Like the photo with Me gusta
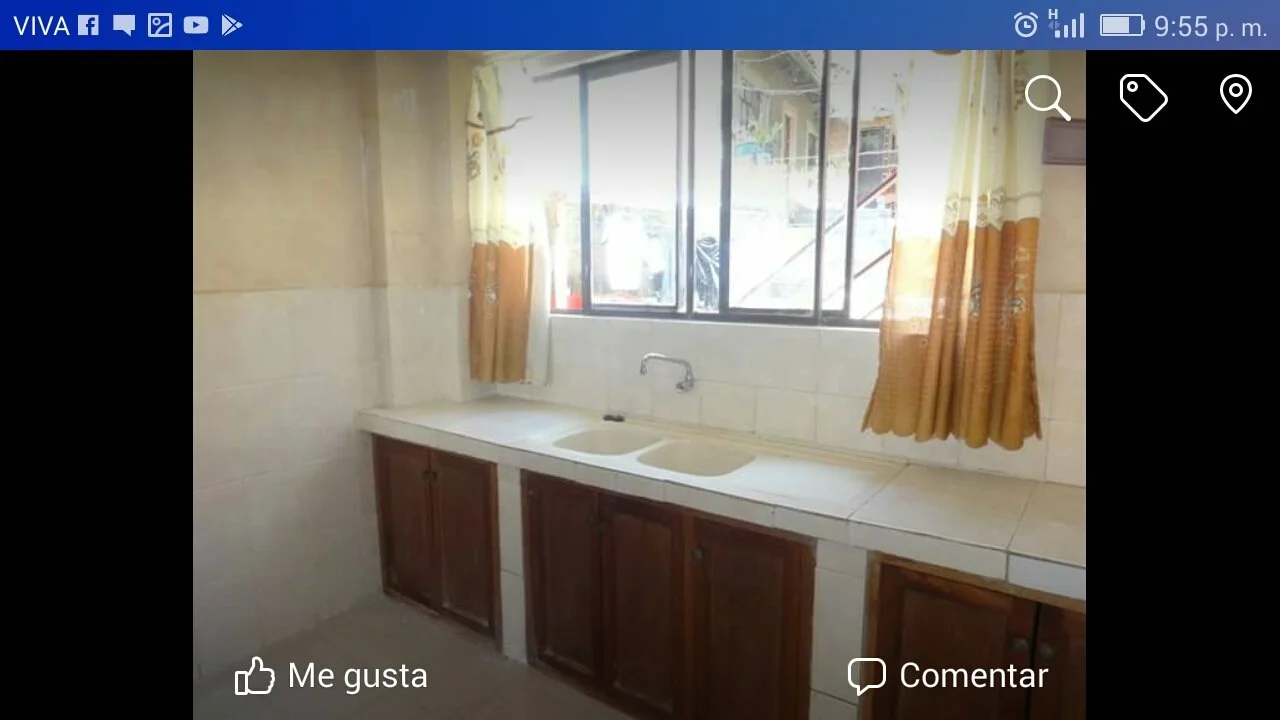The width and height of the screenshot is (1280, 720). click(x=331, y=676)
